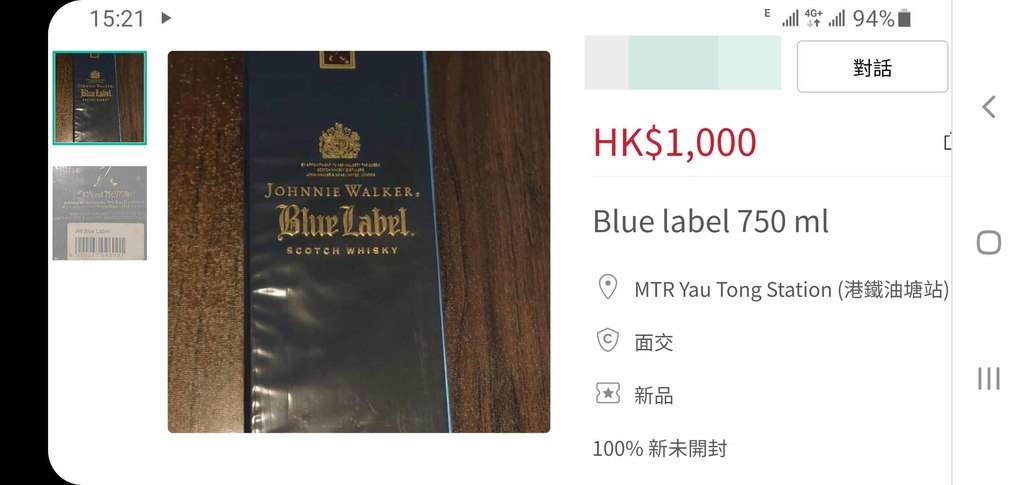
Task: Tap the share icon beside the price
Action: (x=947, y=142)
